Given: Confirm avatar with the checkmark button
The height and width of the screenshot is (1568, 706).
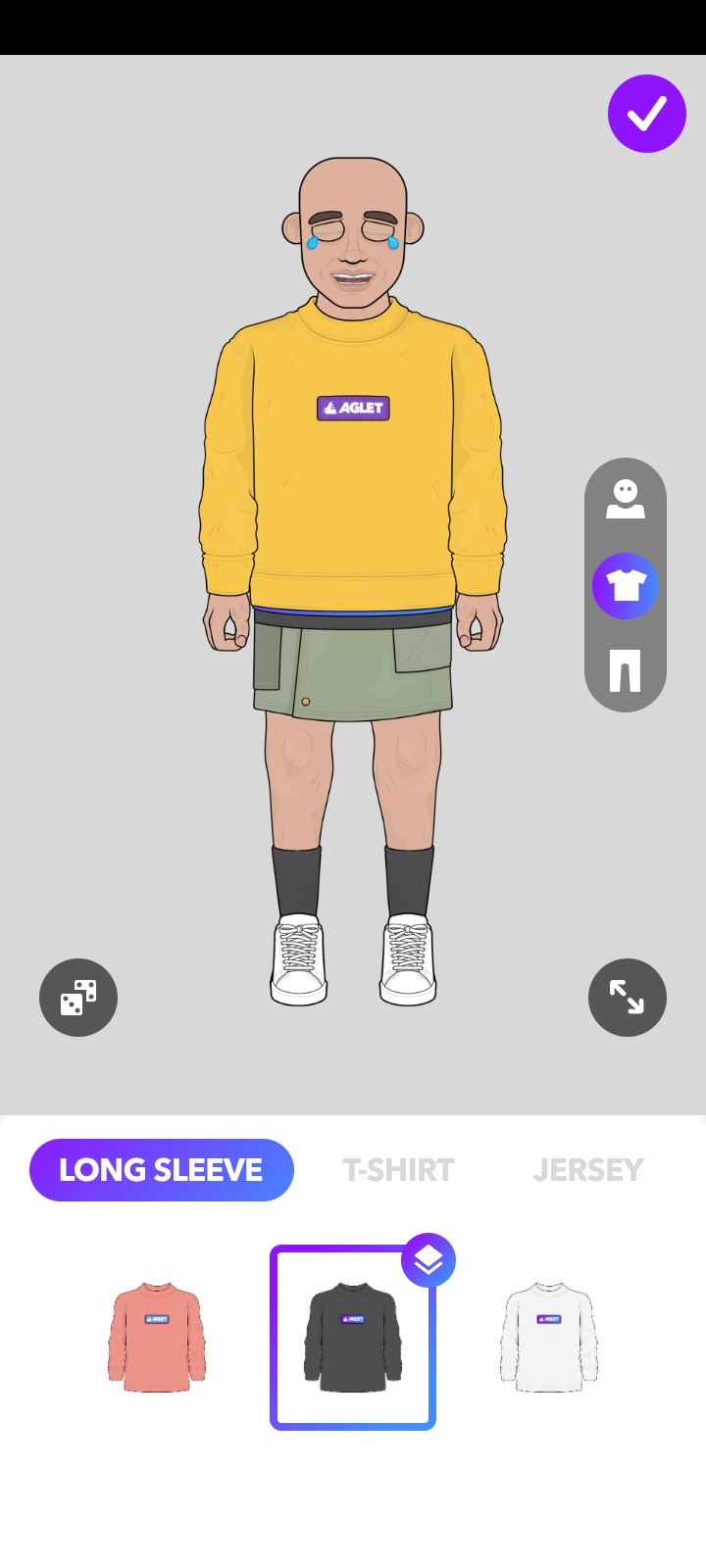Looking at the screenshot, I should point(647,114).
